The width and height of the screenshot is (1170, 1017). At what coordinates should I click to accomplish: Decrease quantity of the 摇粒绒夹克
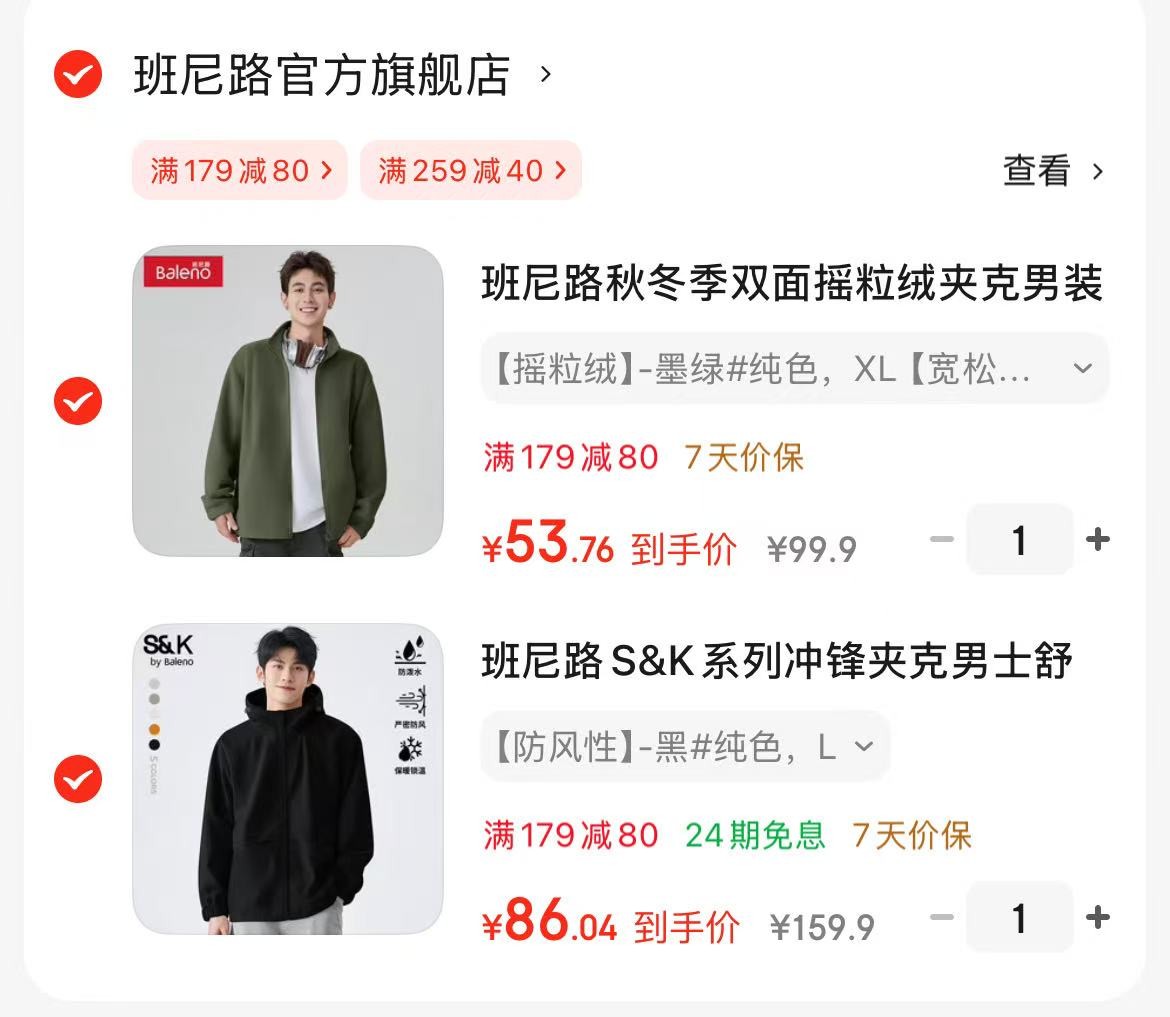941,540
